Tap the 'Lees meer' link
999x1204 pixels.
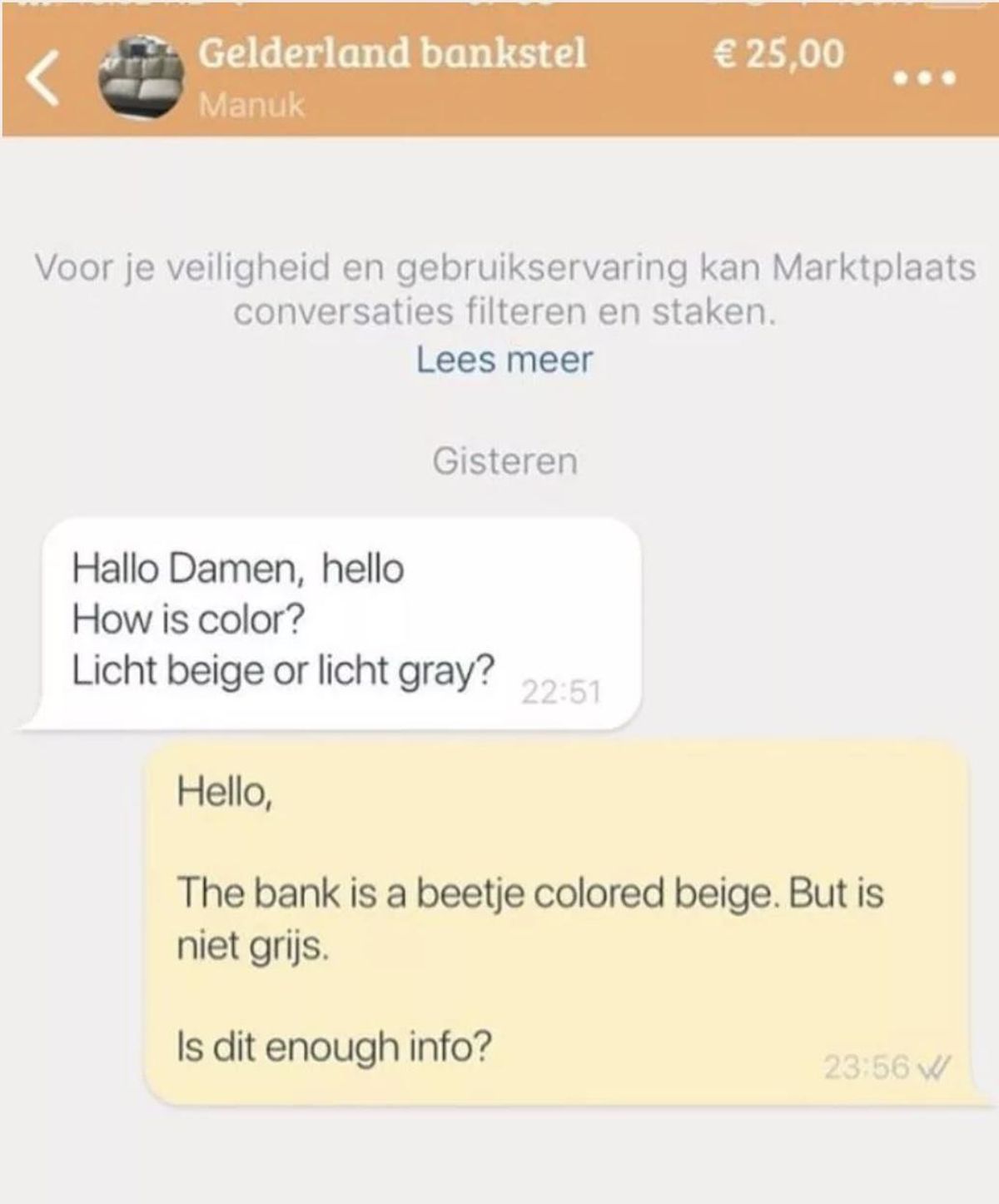504,360
